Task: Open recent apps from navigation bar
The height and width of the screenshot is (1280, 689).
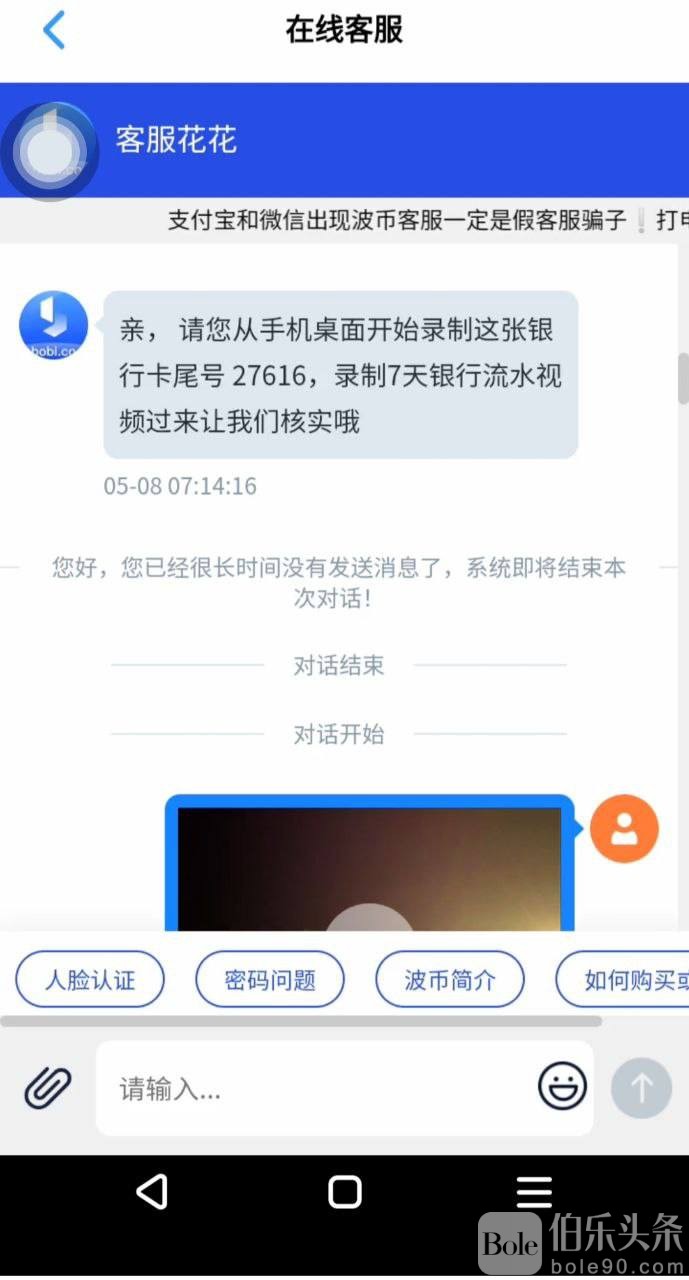Action: point(534,1191)
